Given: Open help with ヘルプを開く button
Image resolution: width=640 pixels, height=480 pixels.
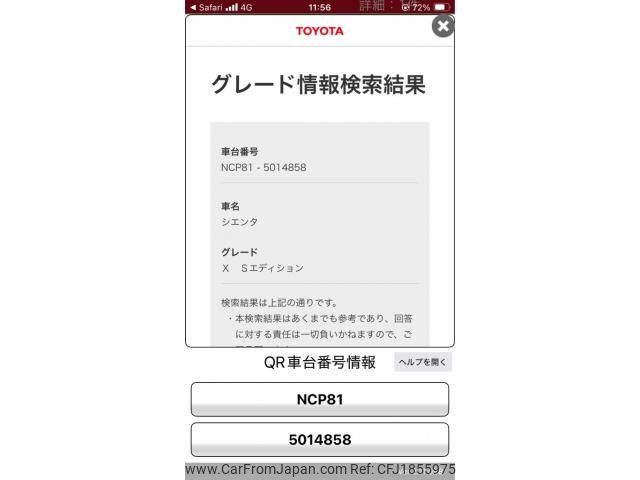Looking at the screenshot, I should point(423,363).
